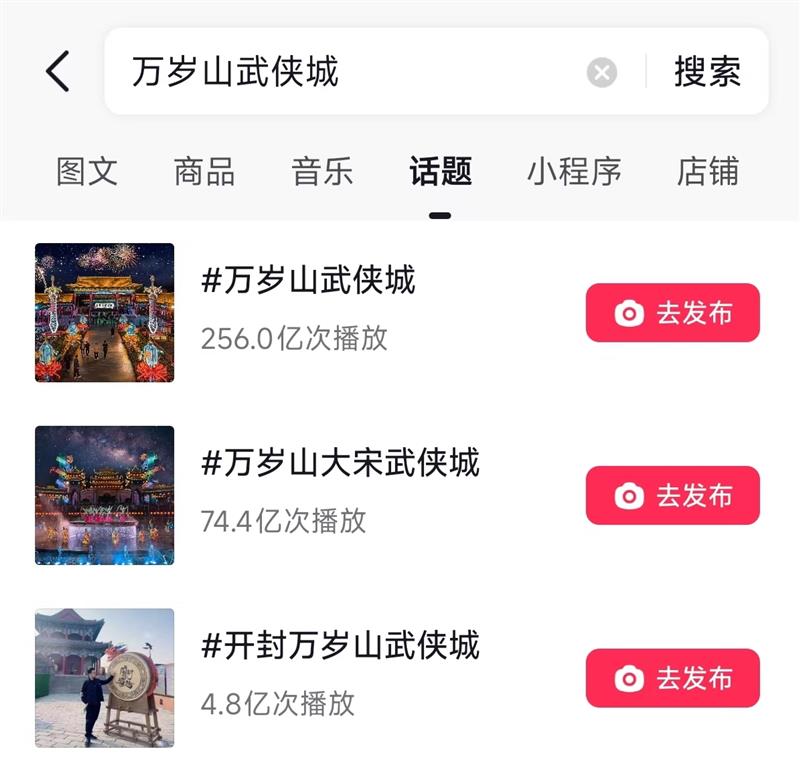Switch to the 图文 tab
The image size is (800, 773).
[x=87, y=171]
